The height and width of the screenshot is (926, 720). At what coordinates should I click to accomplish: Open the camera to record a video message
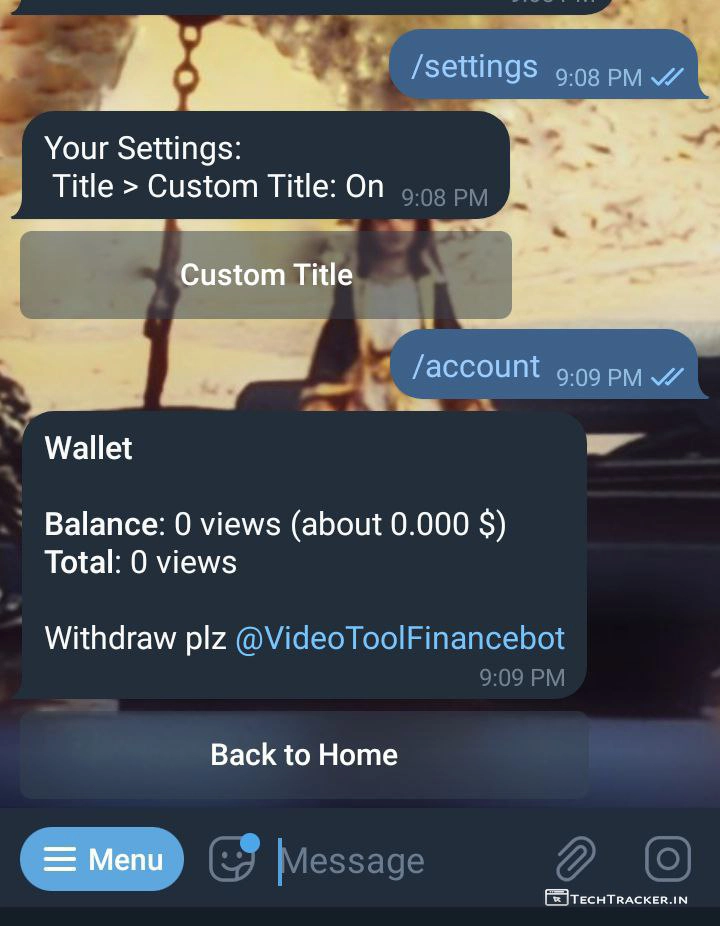point(667,859)
